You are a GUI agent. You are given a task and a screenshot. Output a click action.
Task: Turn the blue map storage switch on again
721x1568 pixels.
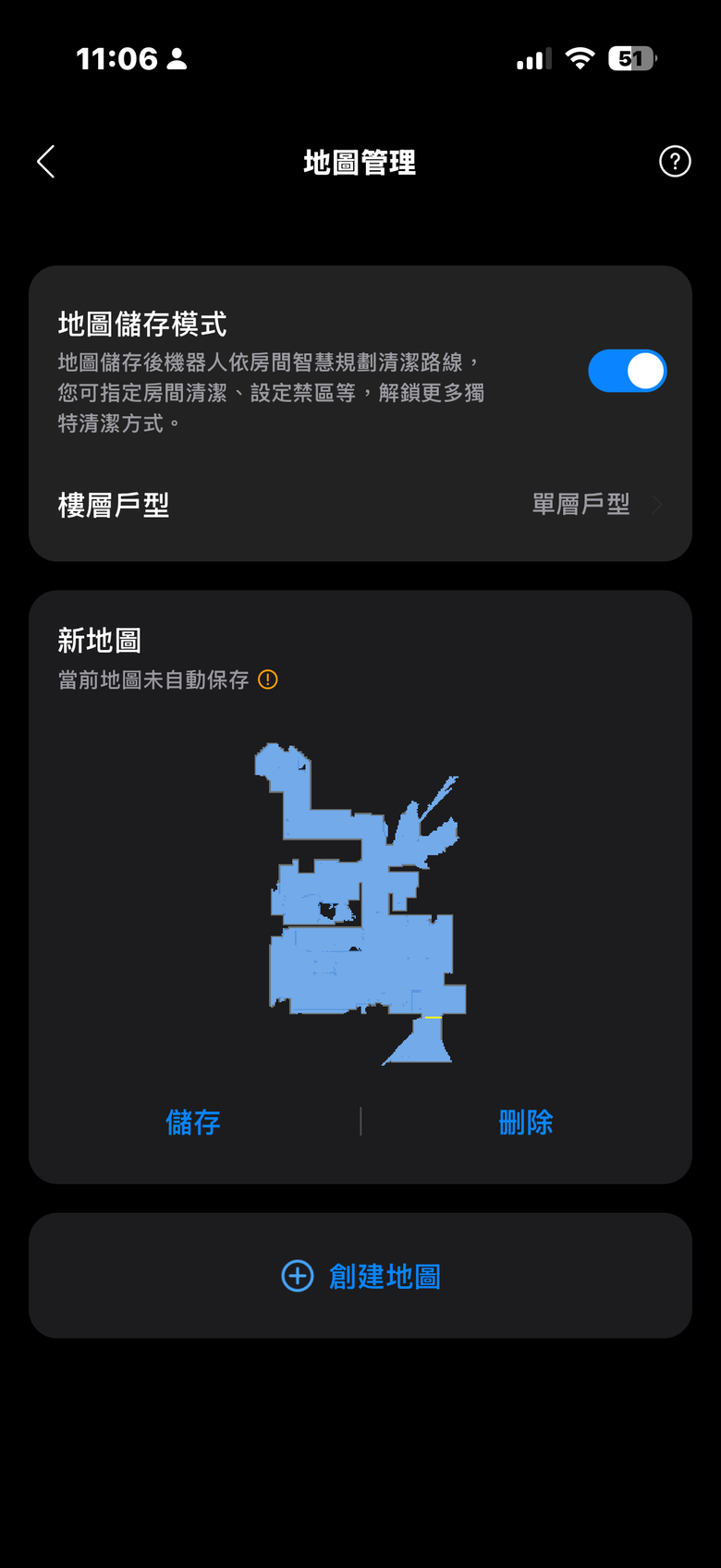pyautogui.click(x=628, y=371)
